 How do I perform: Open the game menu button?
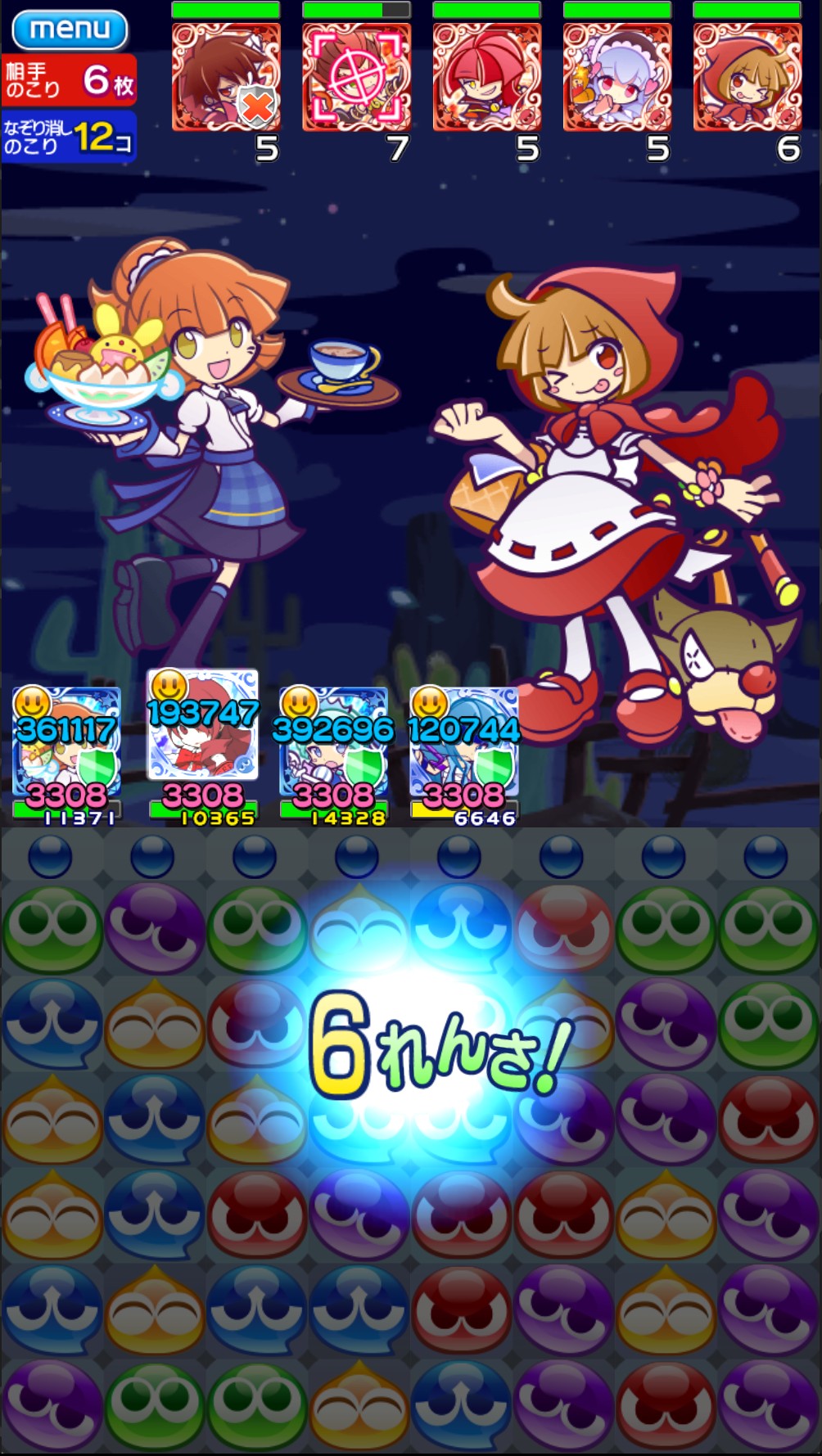[x=70, y=29]
